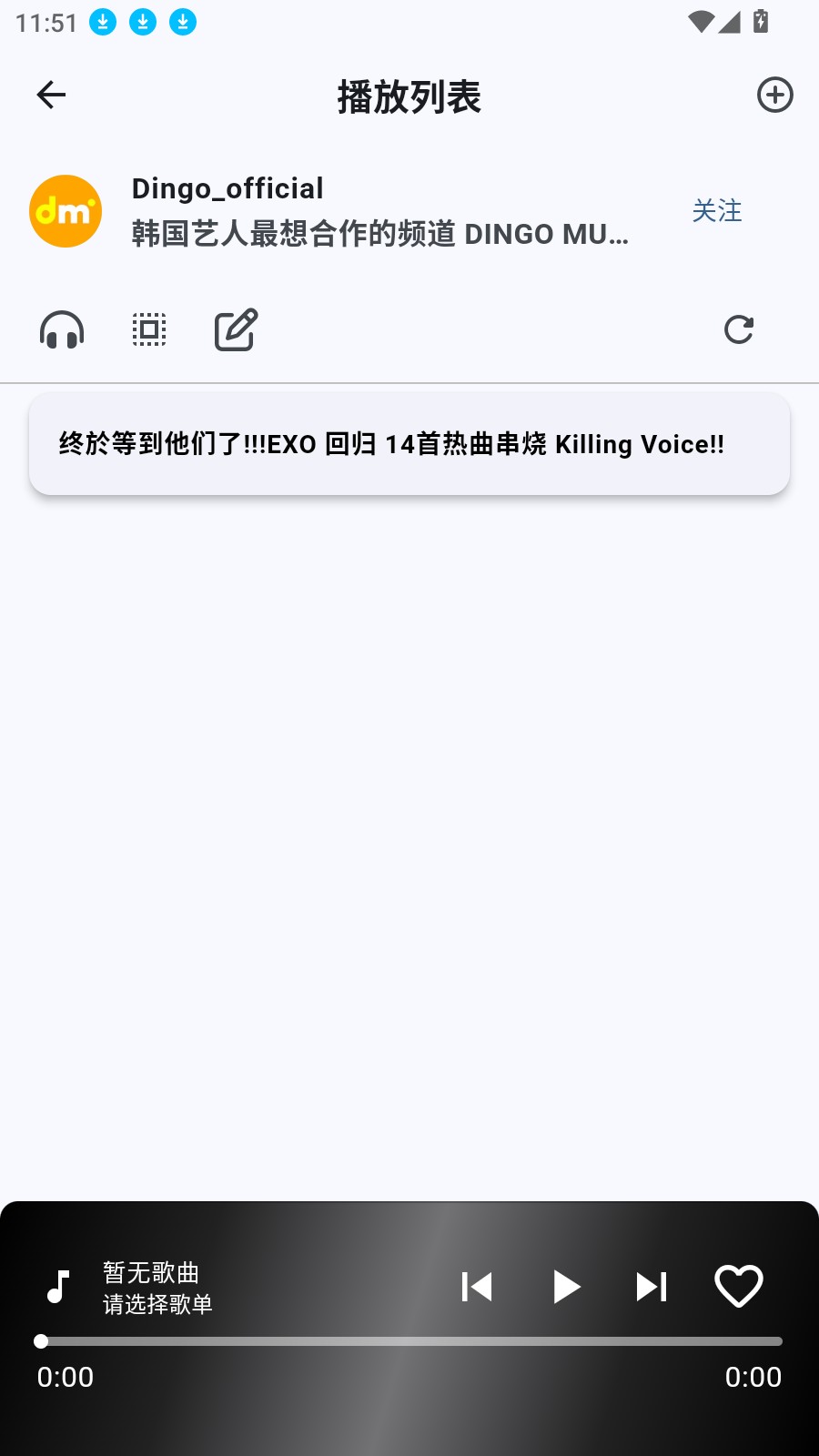Tap the add (plus circle) icon
819x1456 pixels.
pos(774,95)
